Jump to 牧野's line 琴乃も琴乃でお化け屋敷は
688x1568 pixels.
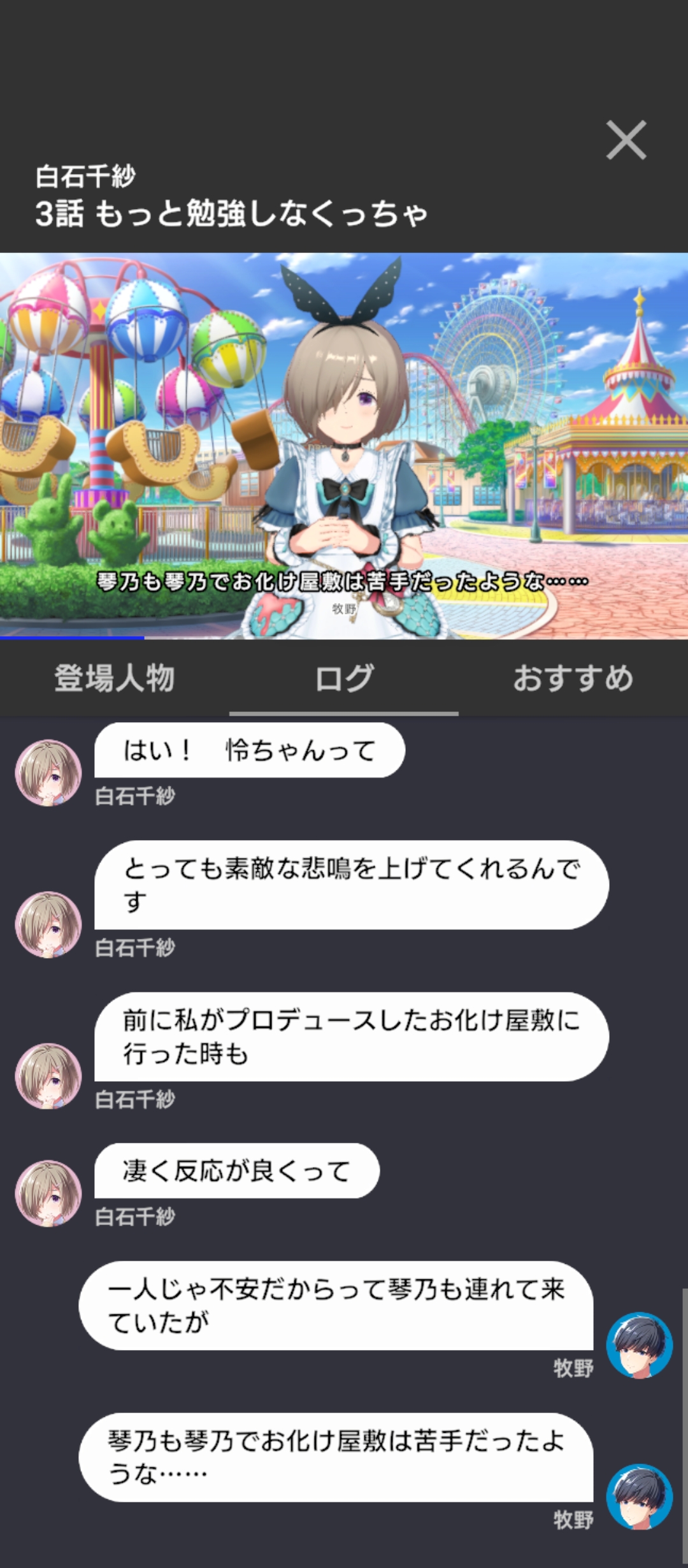click(336, 1457)
